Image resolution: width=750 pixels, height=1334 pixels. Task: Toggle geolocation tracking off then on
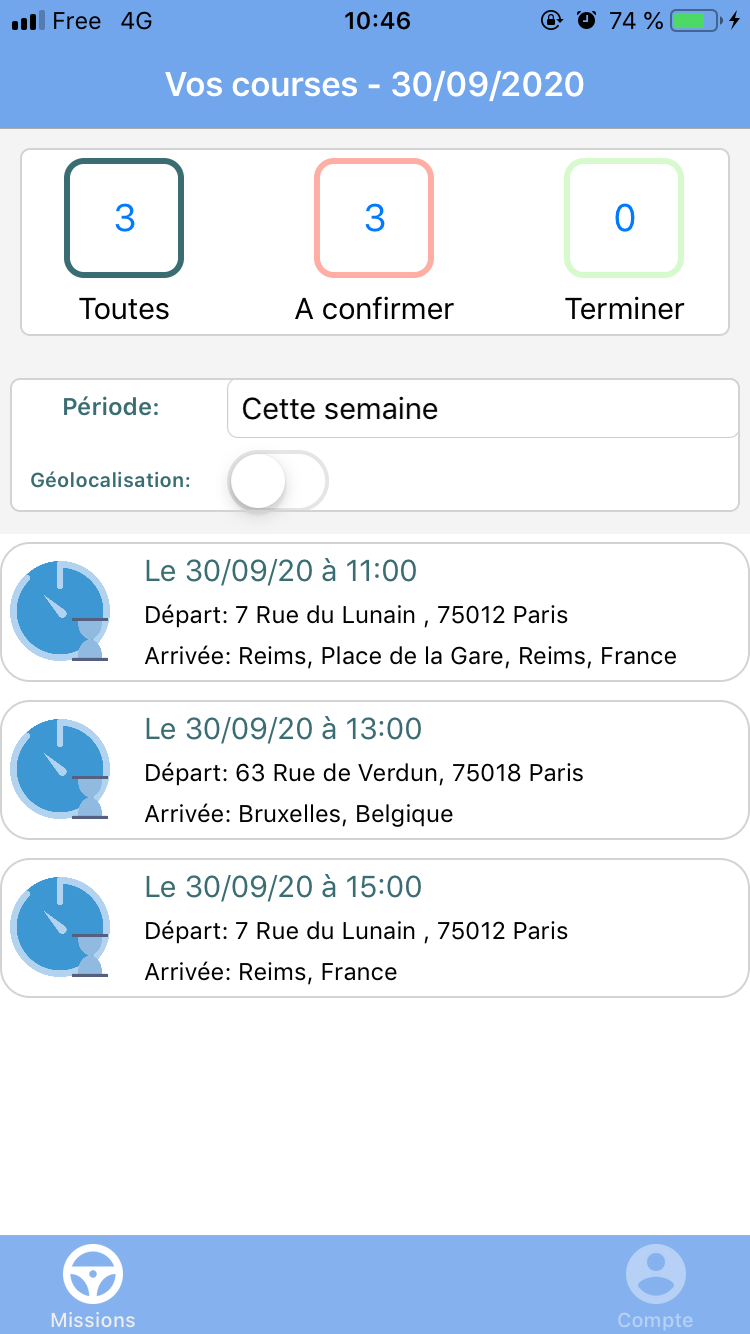coord(278,480)
